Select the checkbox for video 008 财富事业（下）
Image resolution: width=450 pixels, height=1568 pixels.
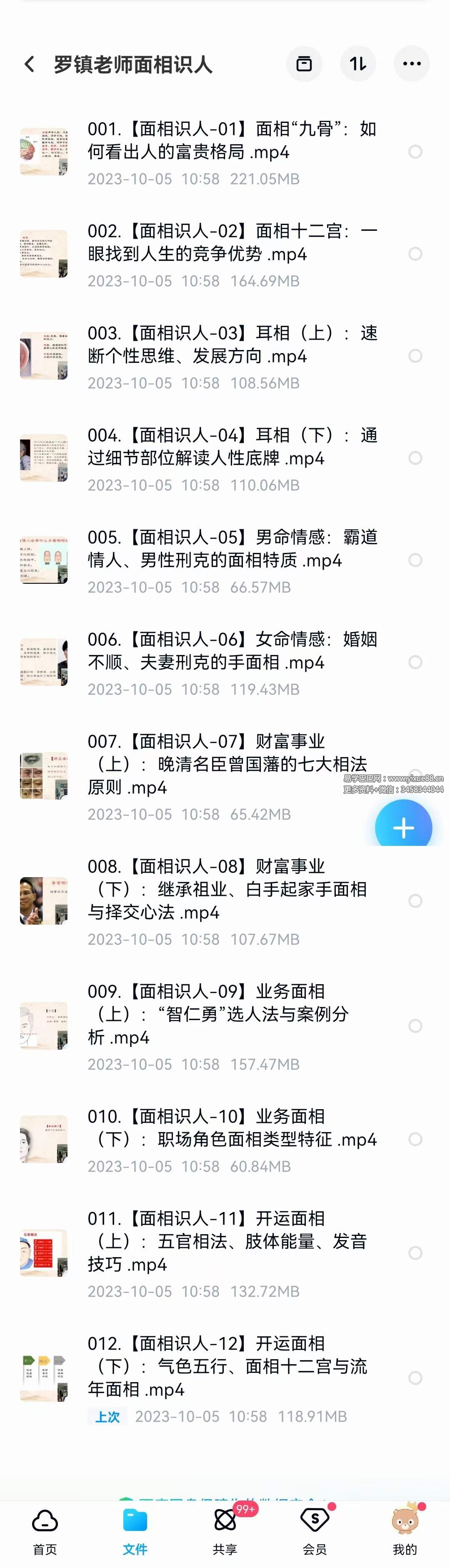[x=415, y=901]
